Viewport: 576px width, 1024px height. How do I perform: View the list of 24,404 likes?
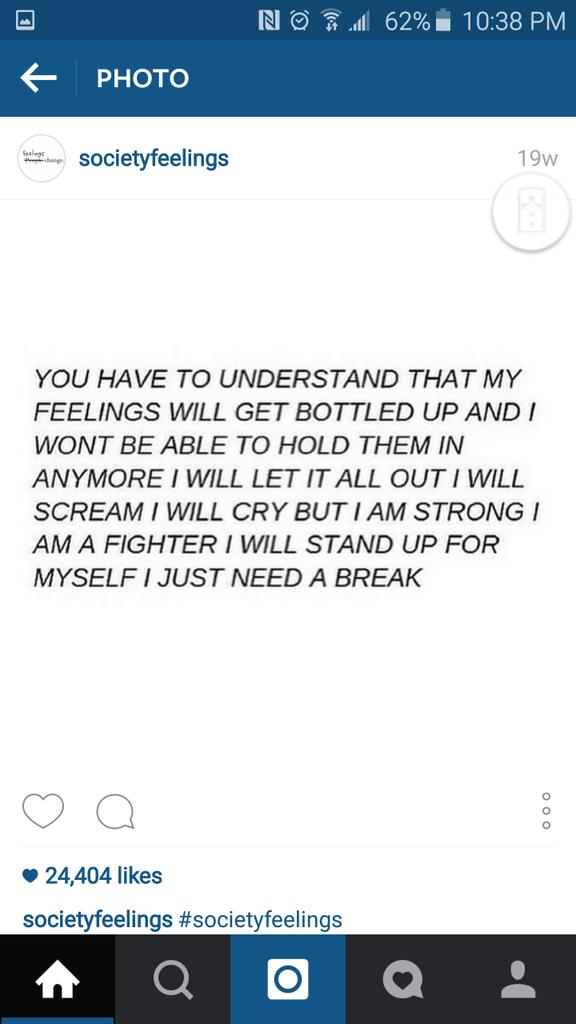pos(92,875)
